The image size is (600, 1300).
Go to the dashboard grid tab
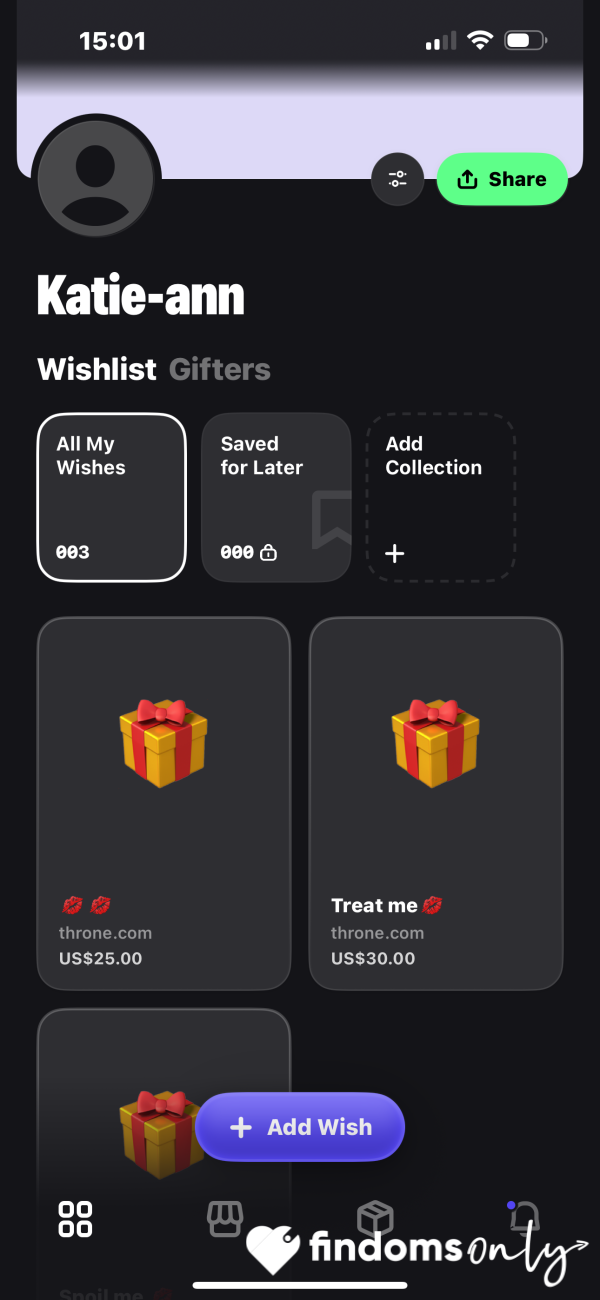tap(75, 1219)
